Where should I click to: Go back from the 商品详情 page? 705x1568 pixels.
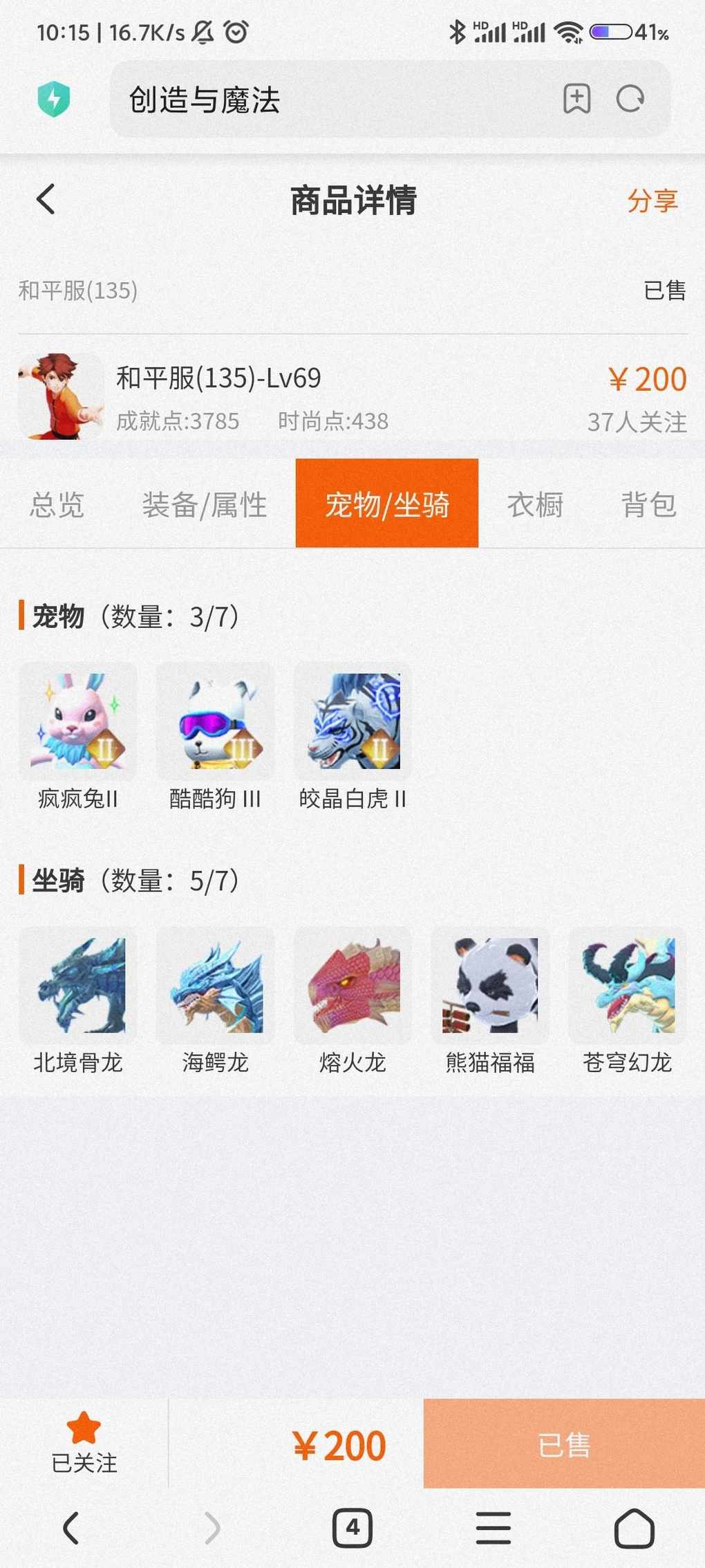click(46, 200)
